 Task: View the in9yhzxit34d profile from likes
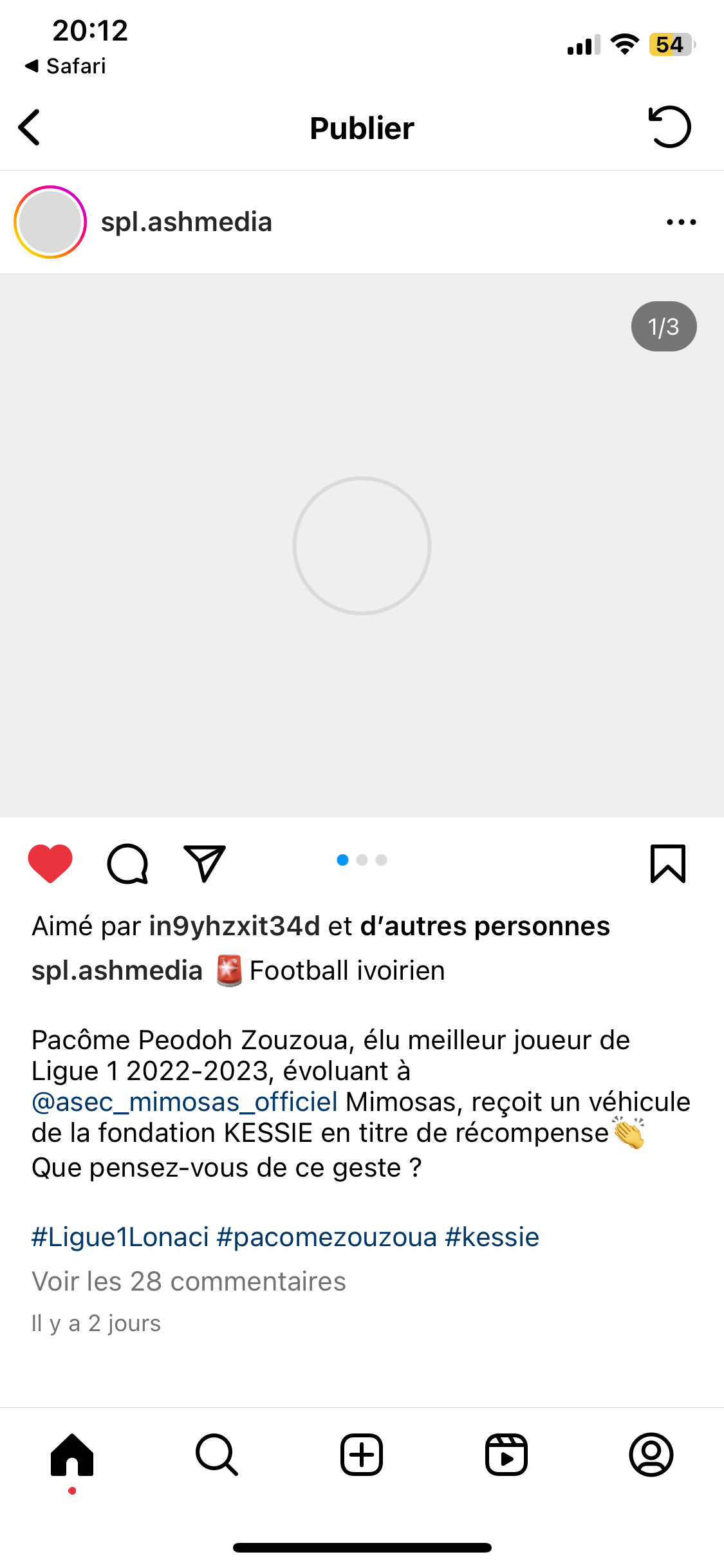[x=234, y=926]
